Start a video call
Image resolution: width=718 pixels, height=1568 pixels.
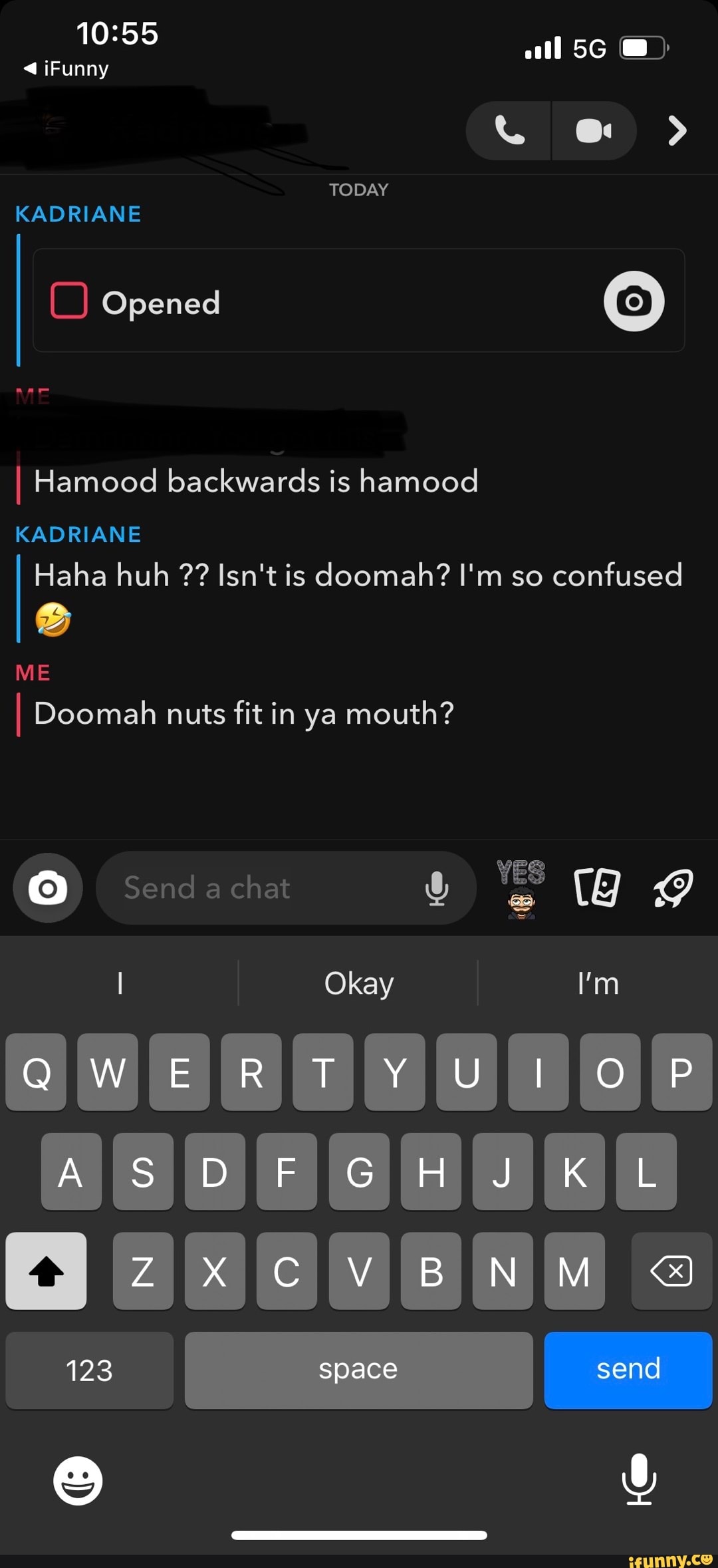594,130
